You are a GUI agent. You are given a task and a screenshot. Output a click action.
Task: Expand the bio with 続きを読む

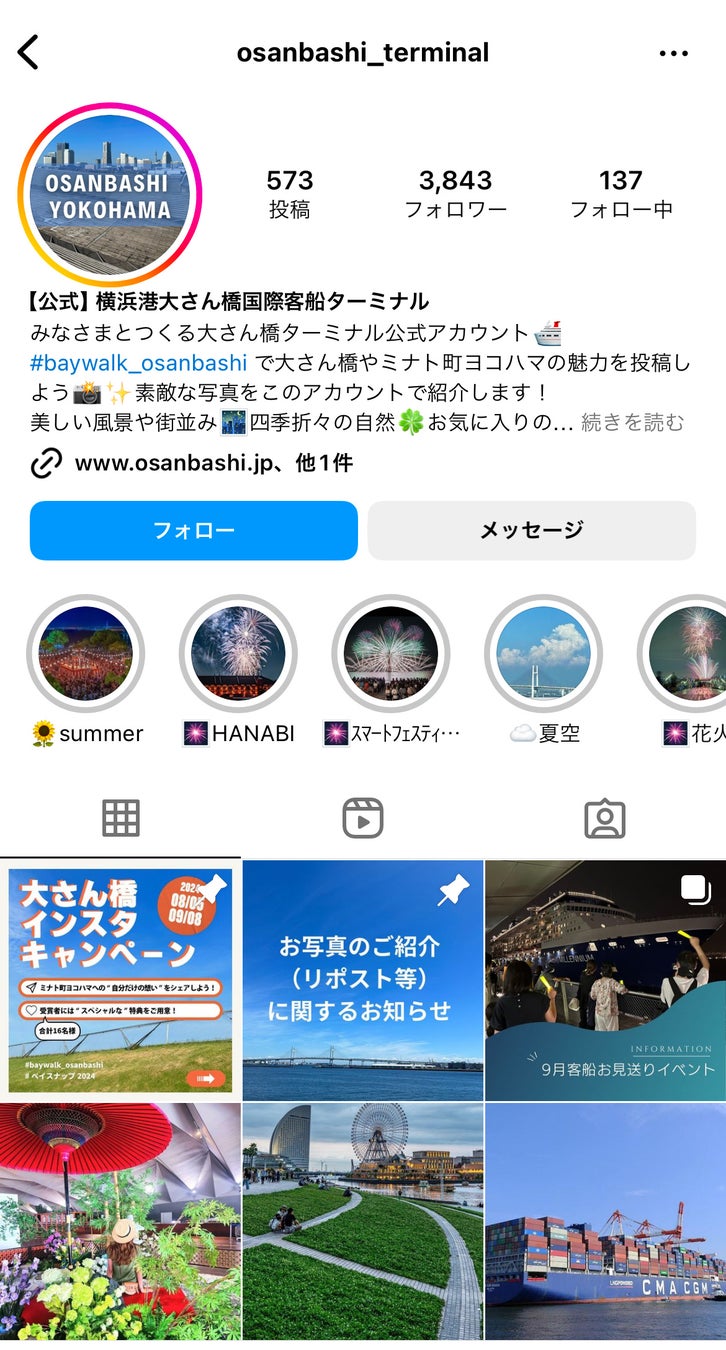[633, 422]
